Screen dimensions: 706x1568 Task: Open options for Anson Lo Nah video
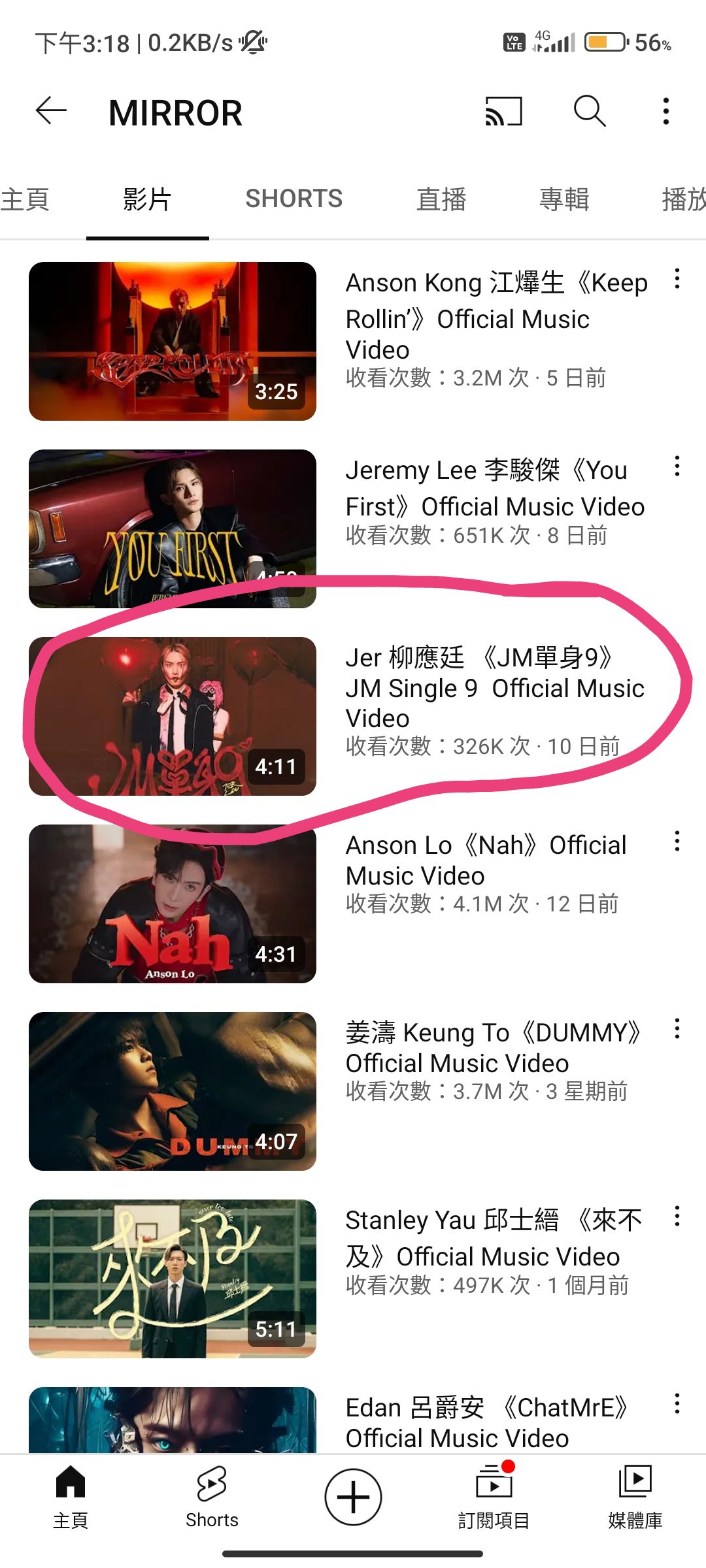coord(677,841)
